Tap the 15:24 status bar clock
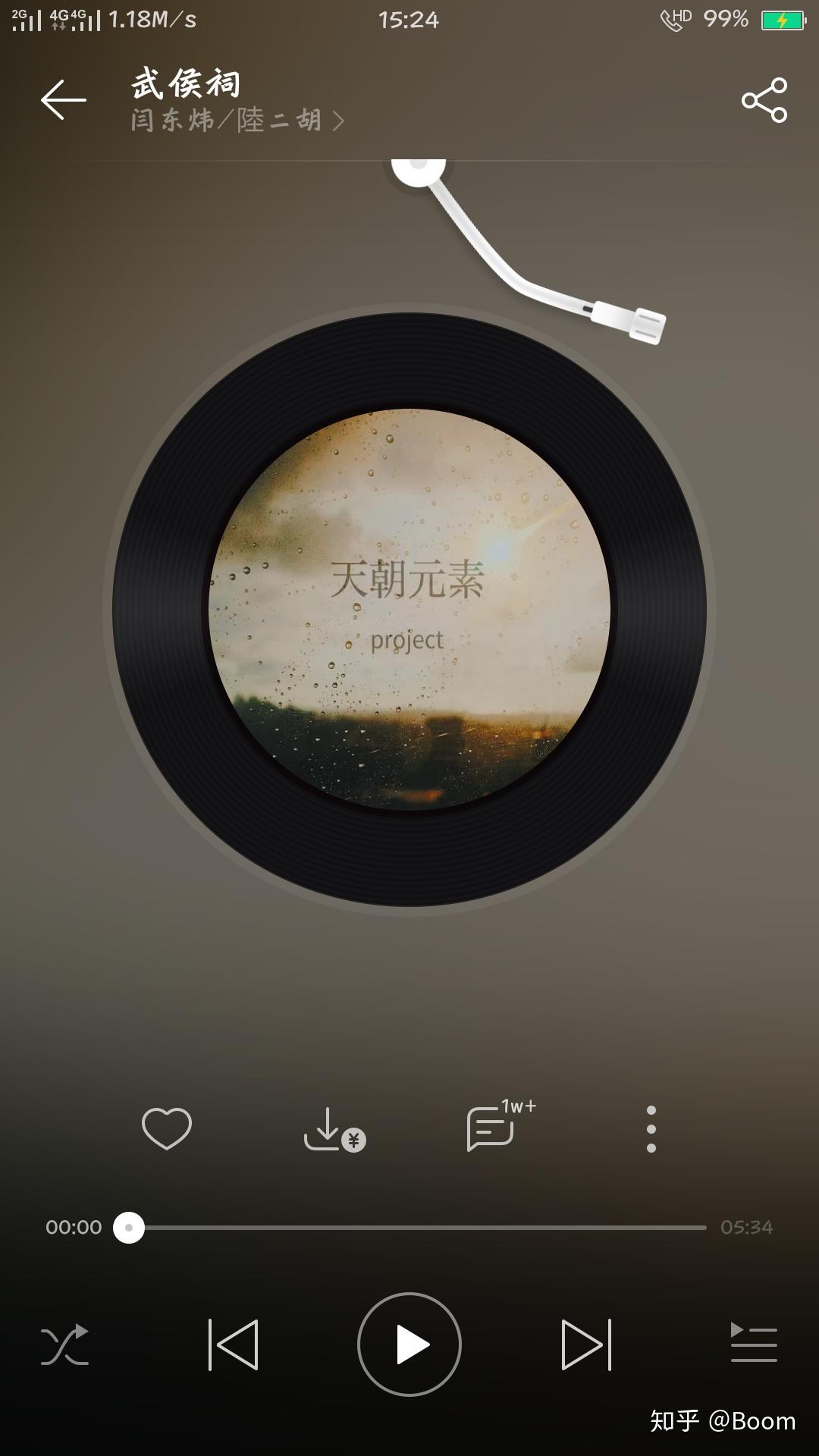This screenshot has width=819, height=1456. pyautogui.click(x=409, y=20)
